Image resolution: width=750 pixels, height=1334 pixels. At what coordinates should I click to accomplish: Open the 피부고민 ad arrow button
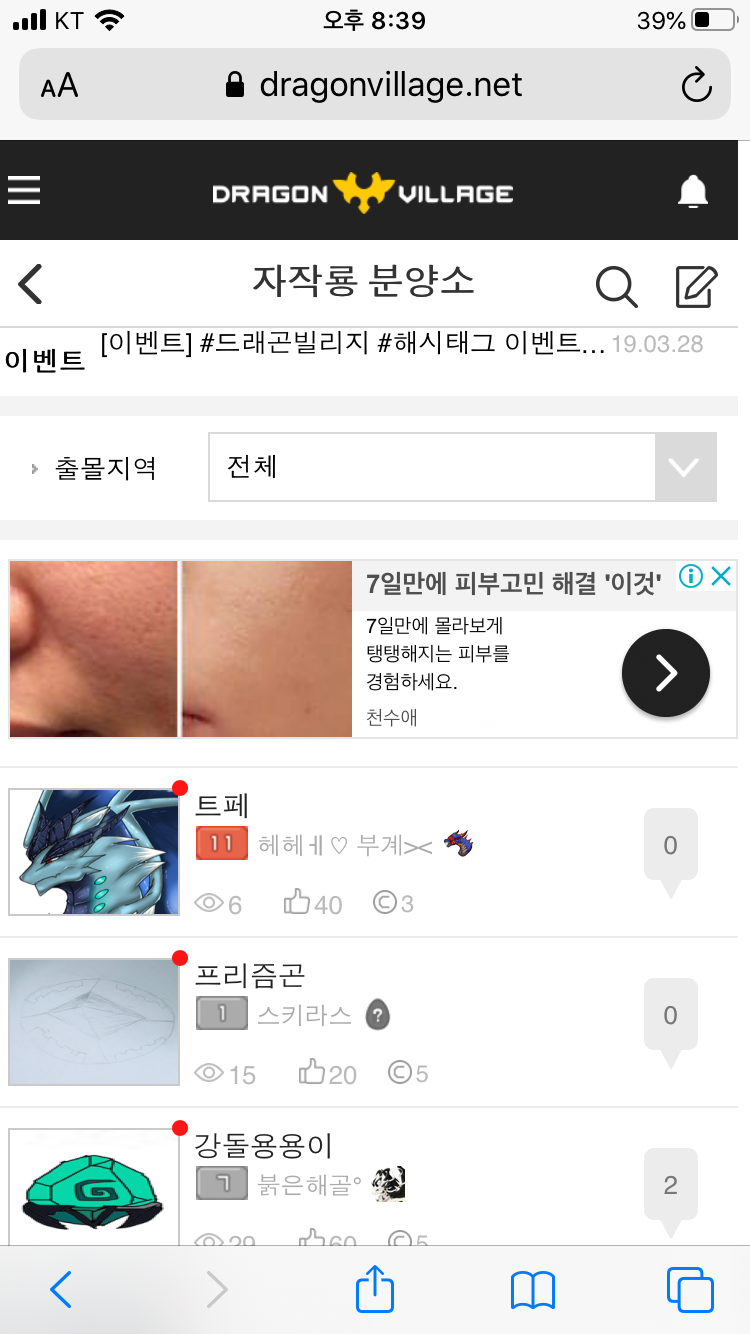[665, 674]
